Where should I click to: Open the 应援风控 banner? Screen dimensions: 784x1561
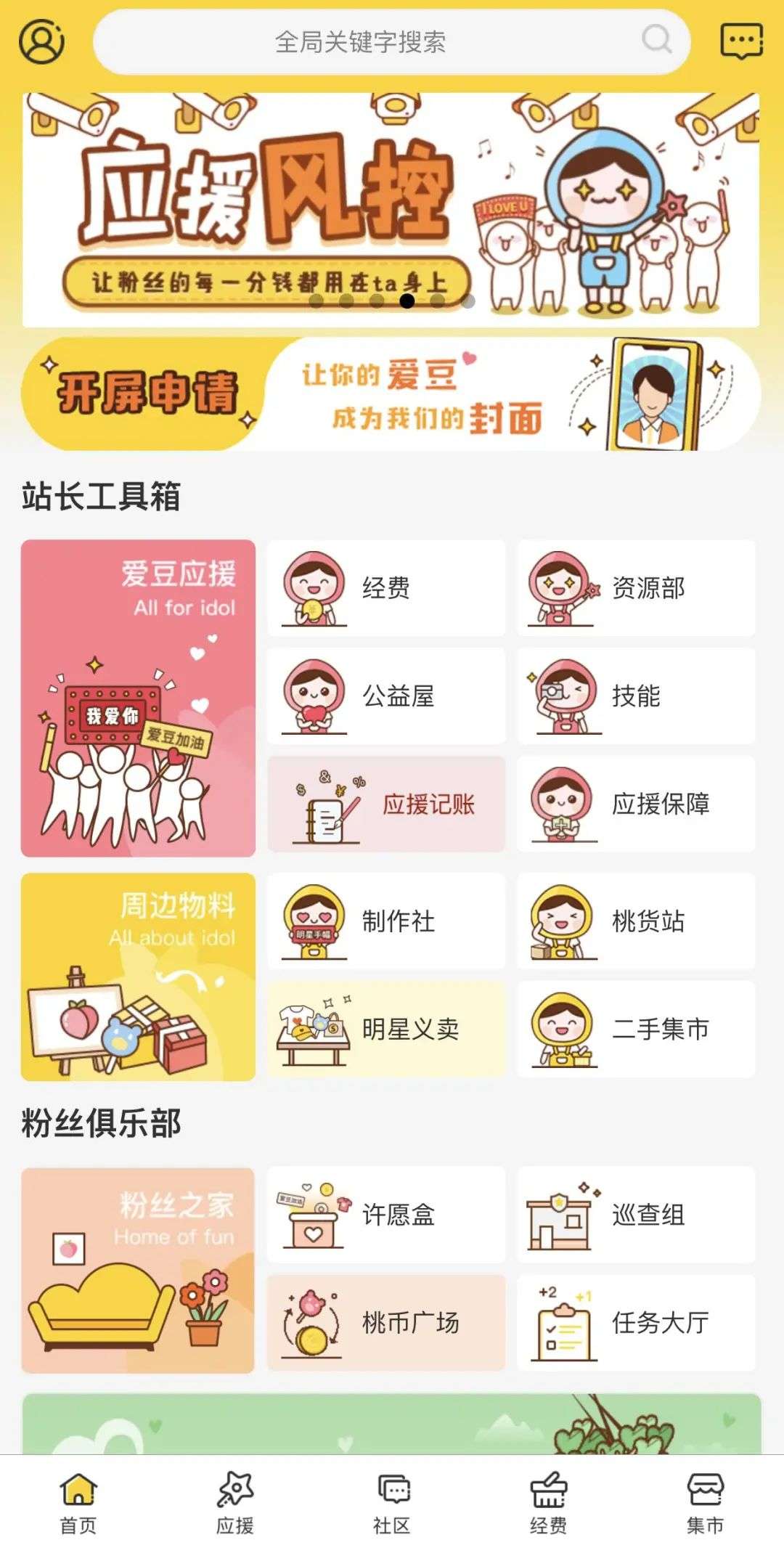(391, 210)
